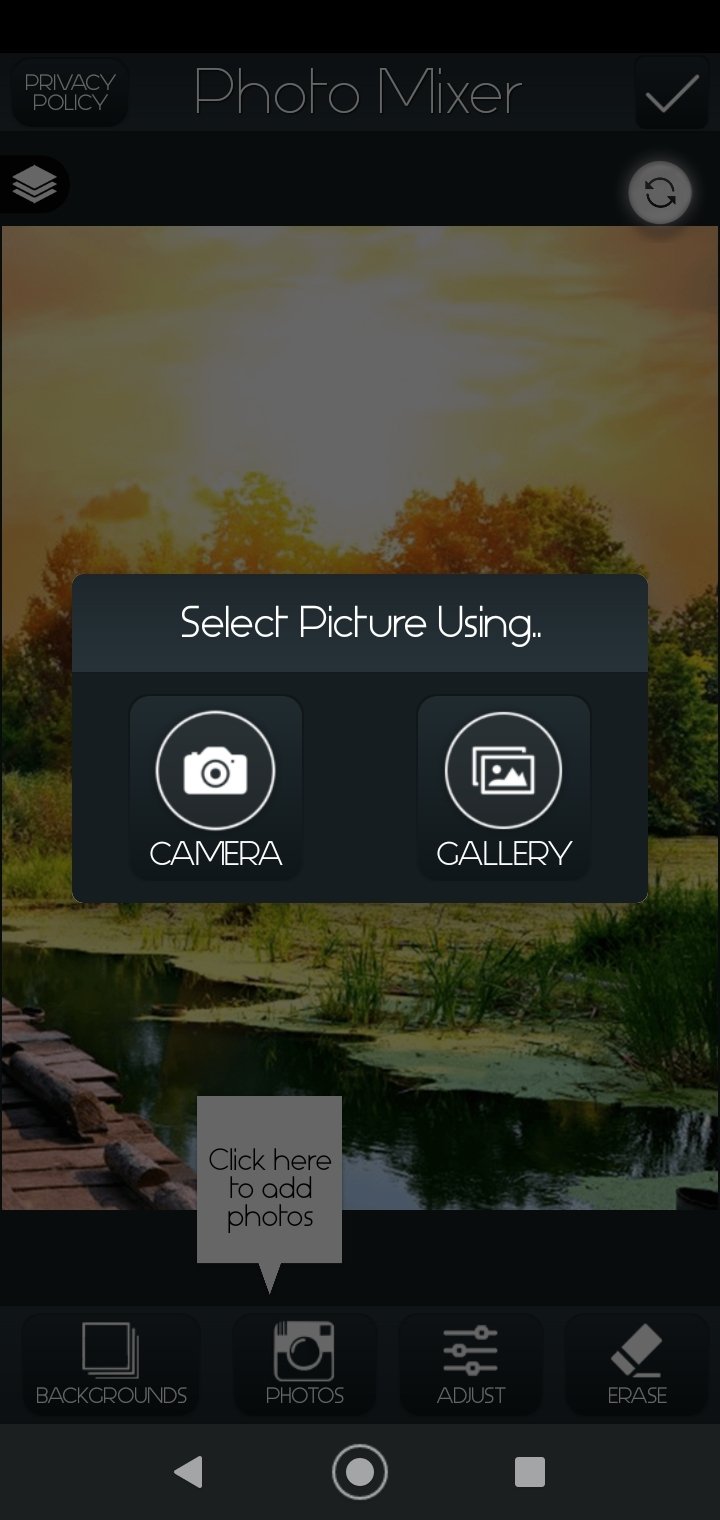The height and width of the screenshot is (1520, 720).
Task: Go to the home screen
Action: [360, 1472]
